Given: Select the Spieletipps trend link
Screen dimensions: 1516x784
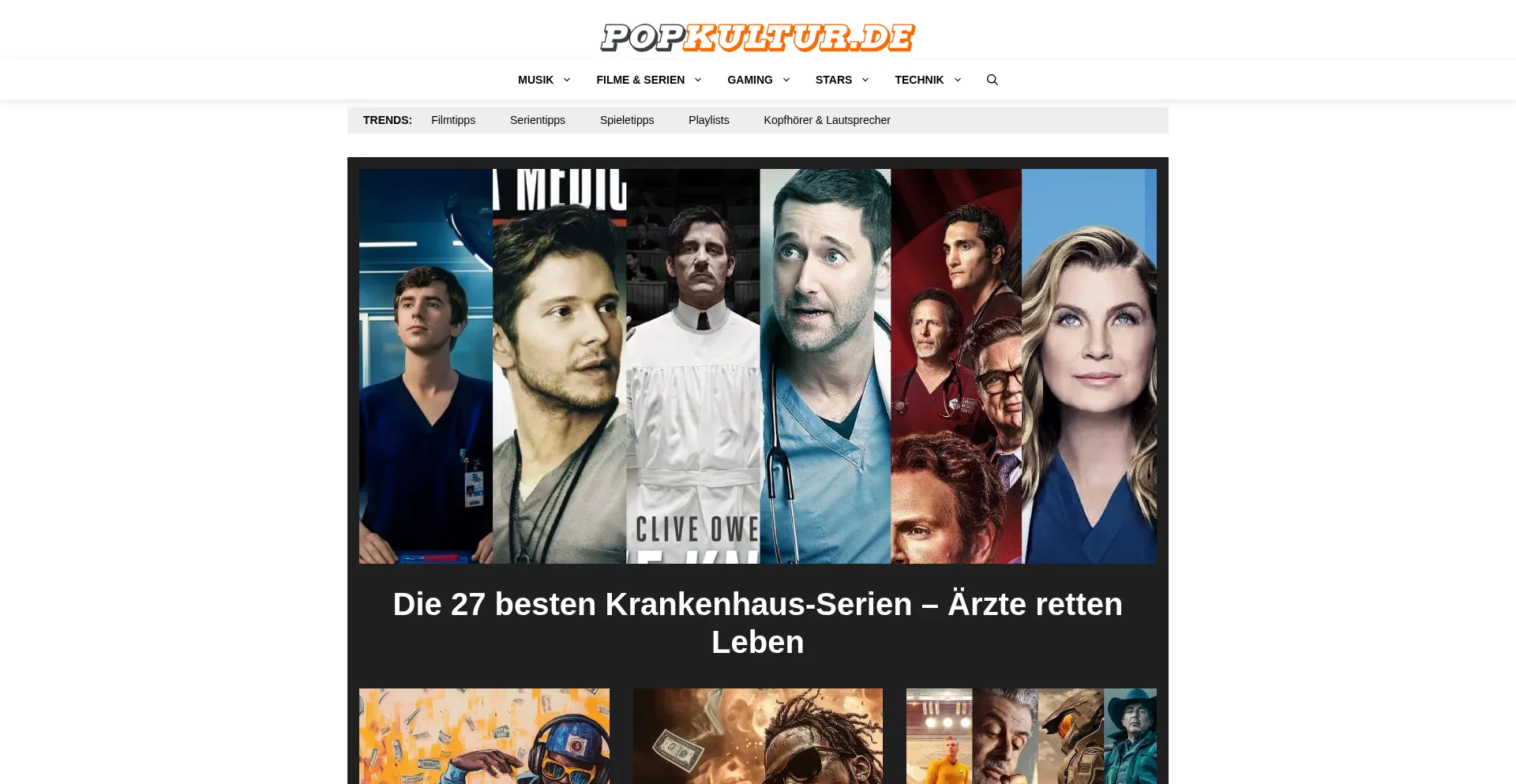Looking at the screenshot, I should 627,120.
